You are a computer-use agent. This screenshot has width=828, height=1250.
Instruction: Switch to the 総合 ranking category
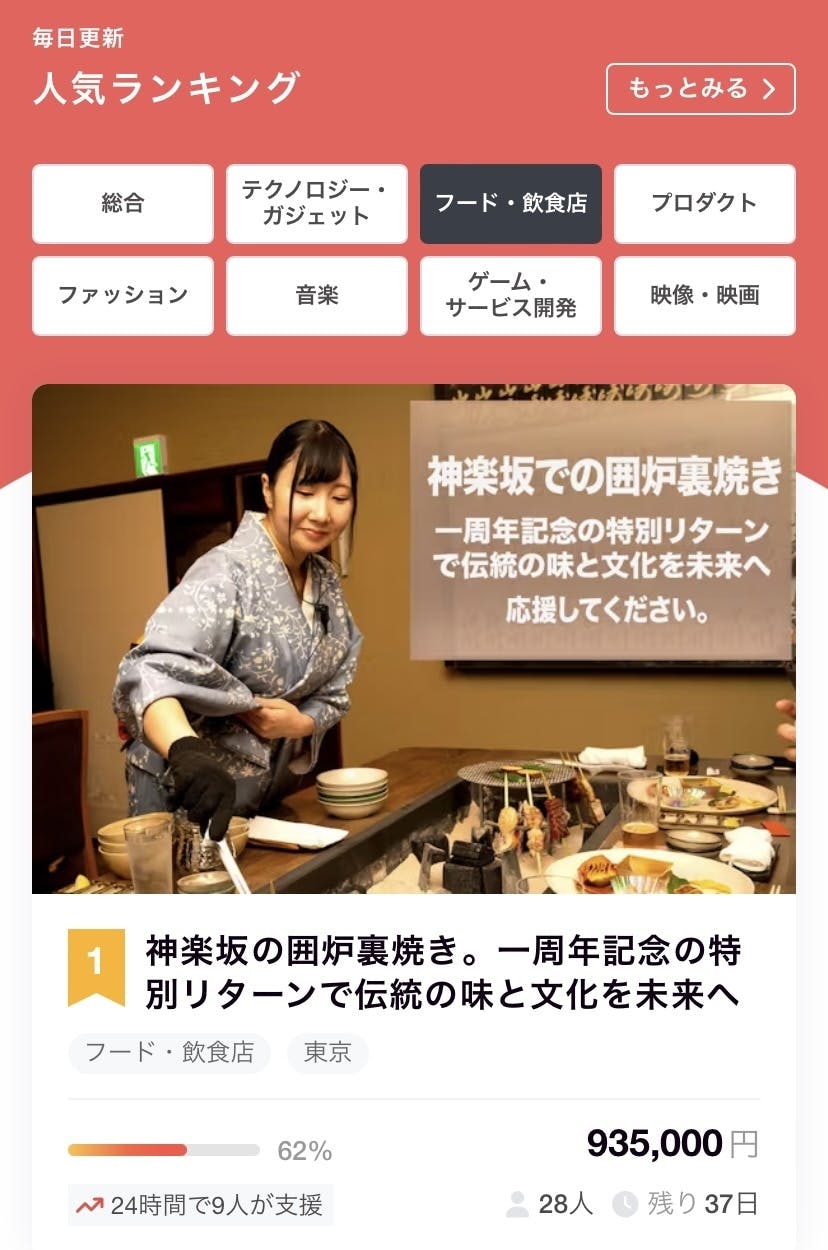pos(123,204)
